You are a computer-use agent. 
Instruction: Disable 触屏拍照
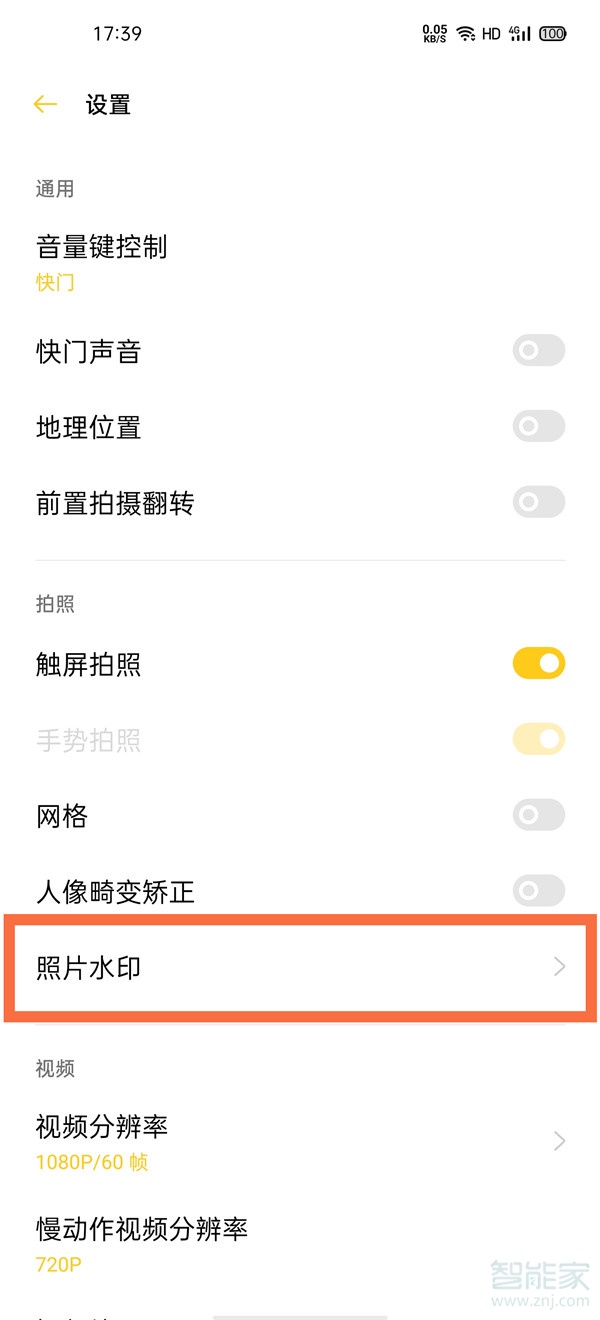[538, 664]
